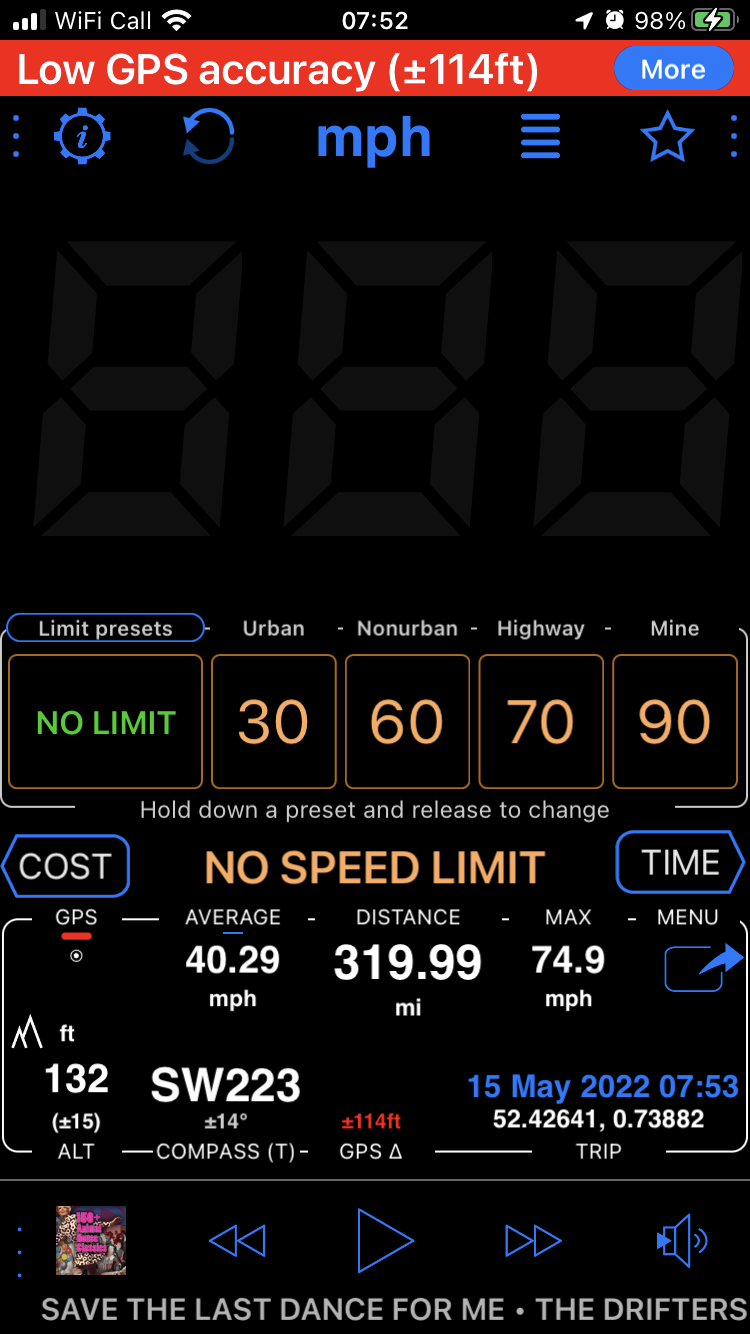Open the share arrow under MENU
Viewport: 750px width, 1334px height.
(x=702, y=966)
